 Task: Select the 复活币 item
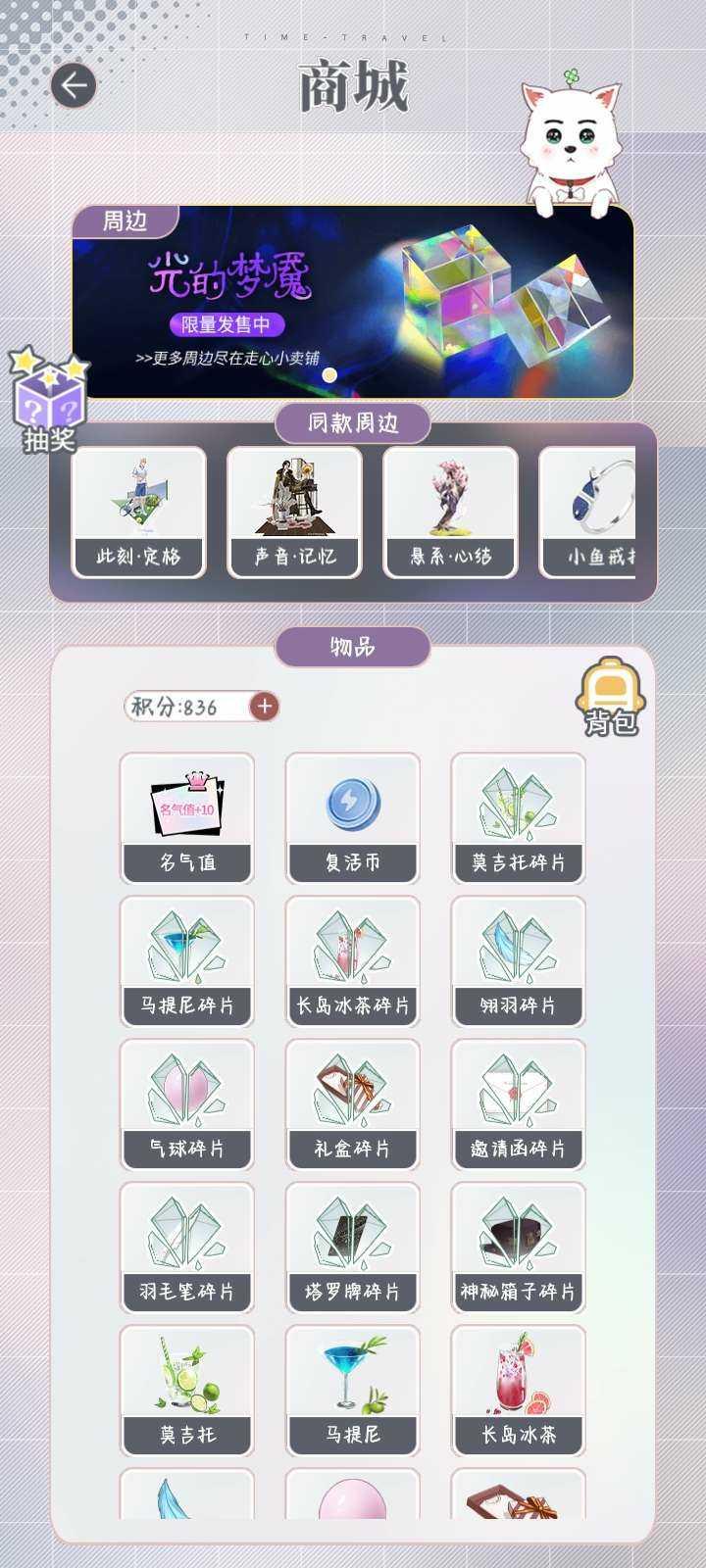click(352, 818)
